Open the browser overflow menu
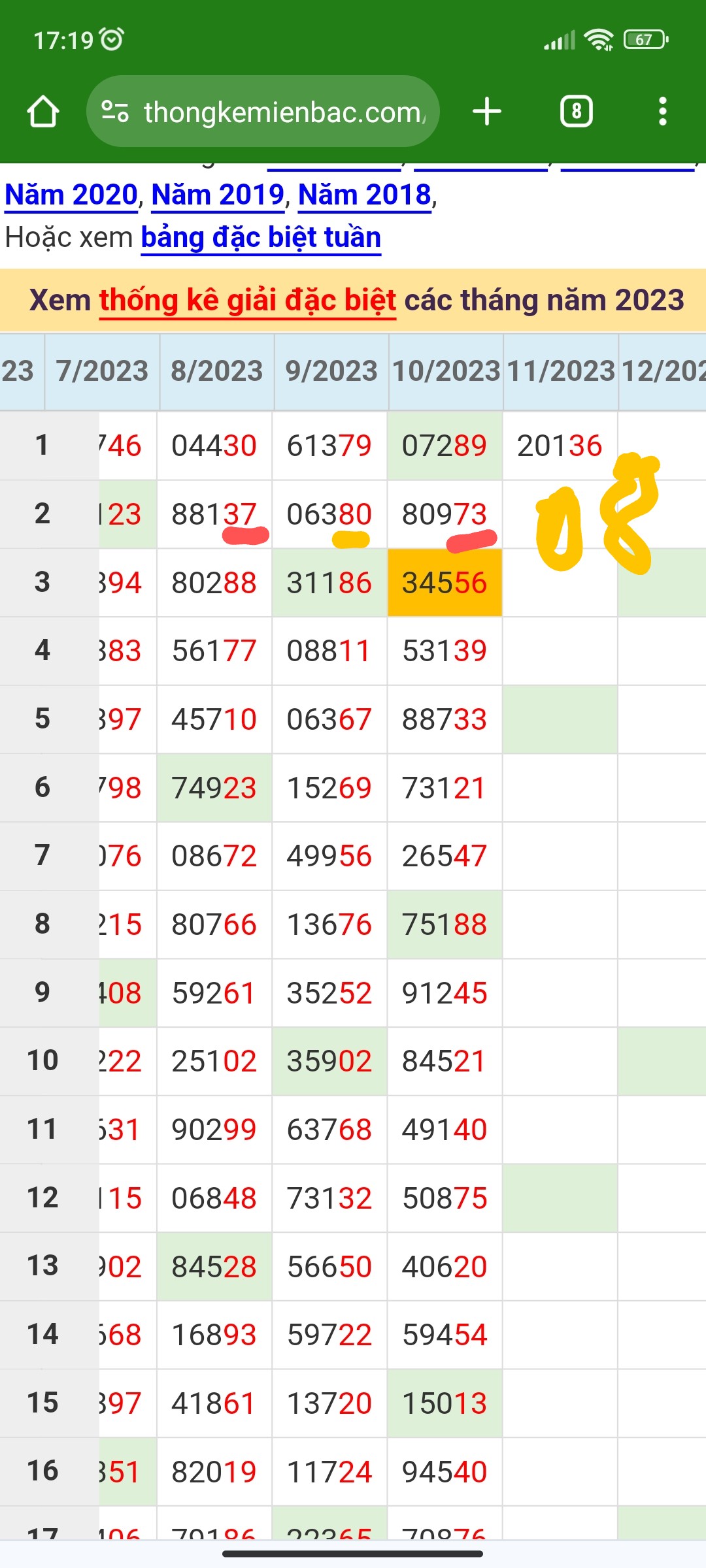Screen dimensions: 706x1568 coord(662,112)
